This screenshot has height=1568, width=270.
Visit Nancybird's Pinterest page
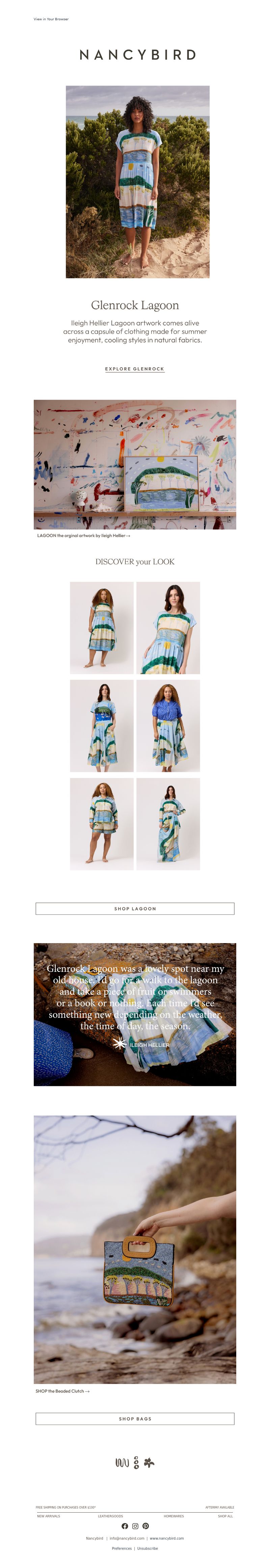click(145, 1526)
